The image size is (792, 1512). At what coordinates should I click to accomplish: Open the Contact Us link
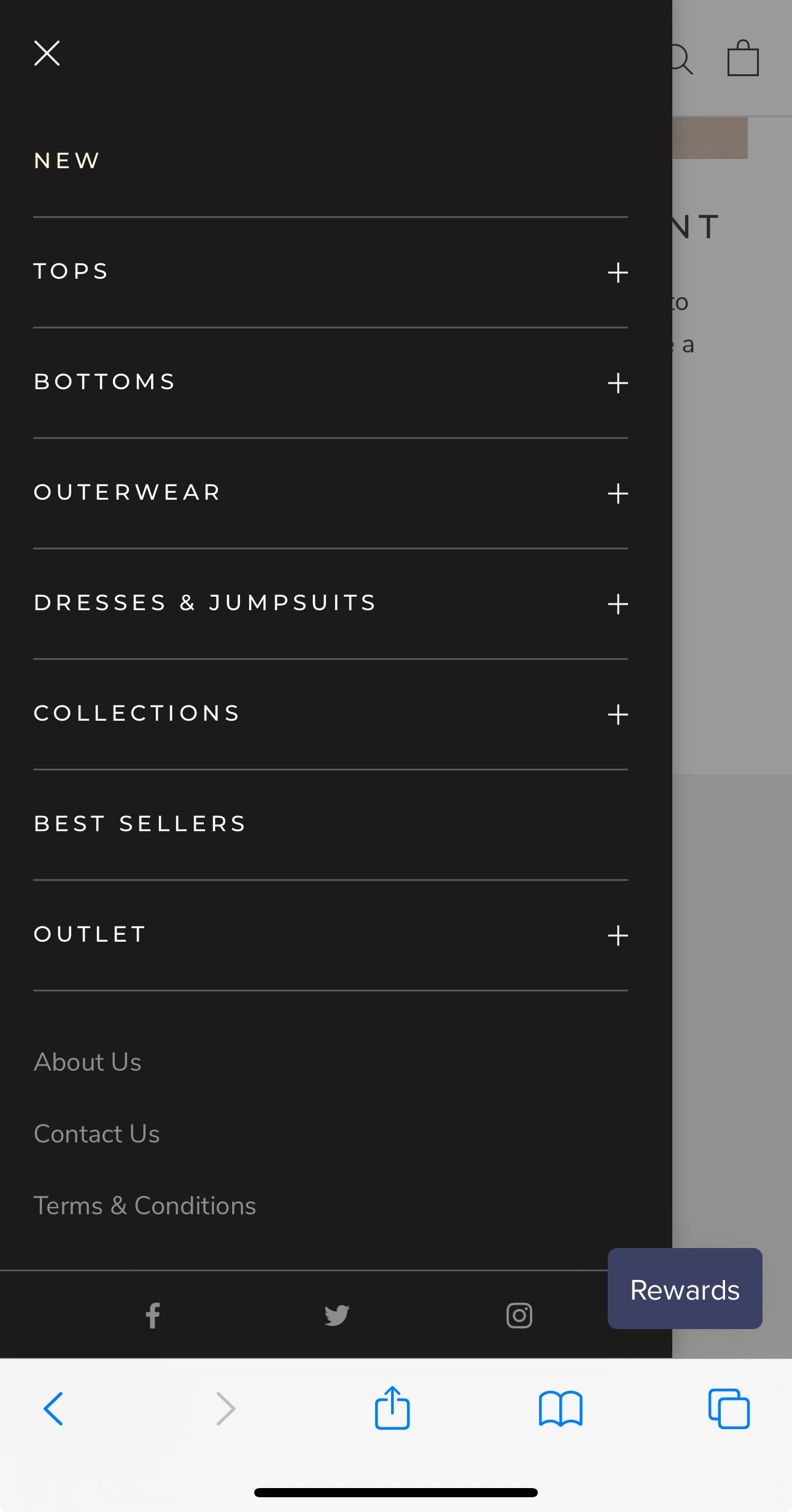[97, 1134]
